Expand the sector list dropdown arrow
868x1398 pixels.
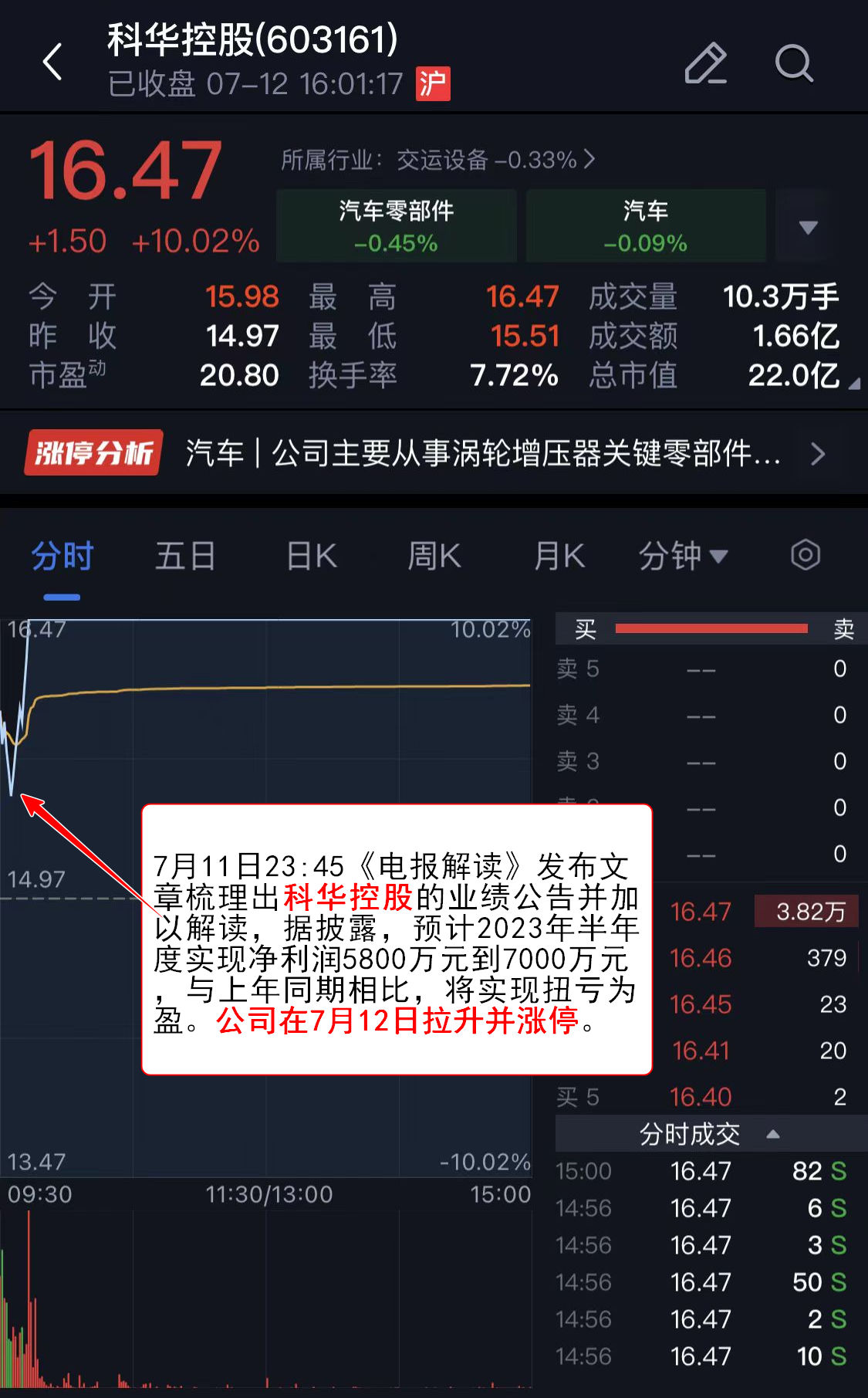tap(808, 227)
